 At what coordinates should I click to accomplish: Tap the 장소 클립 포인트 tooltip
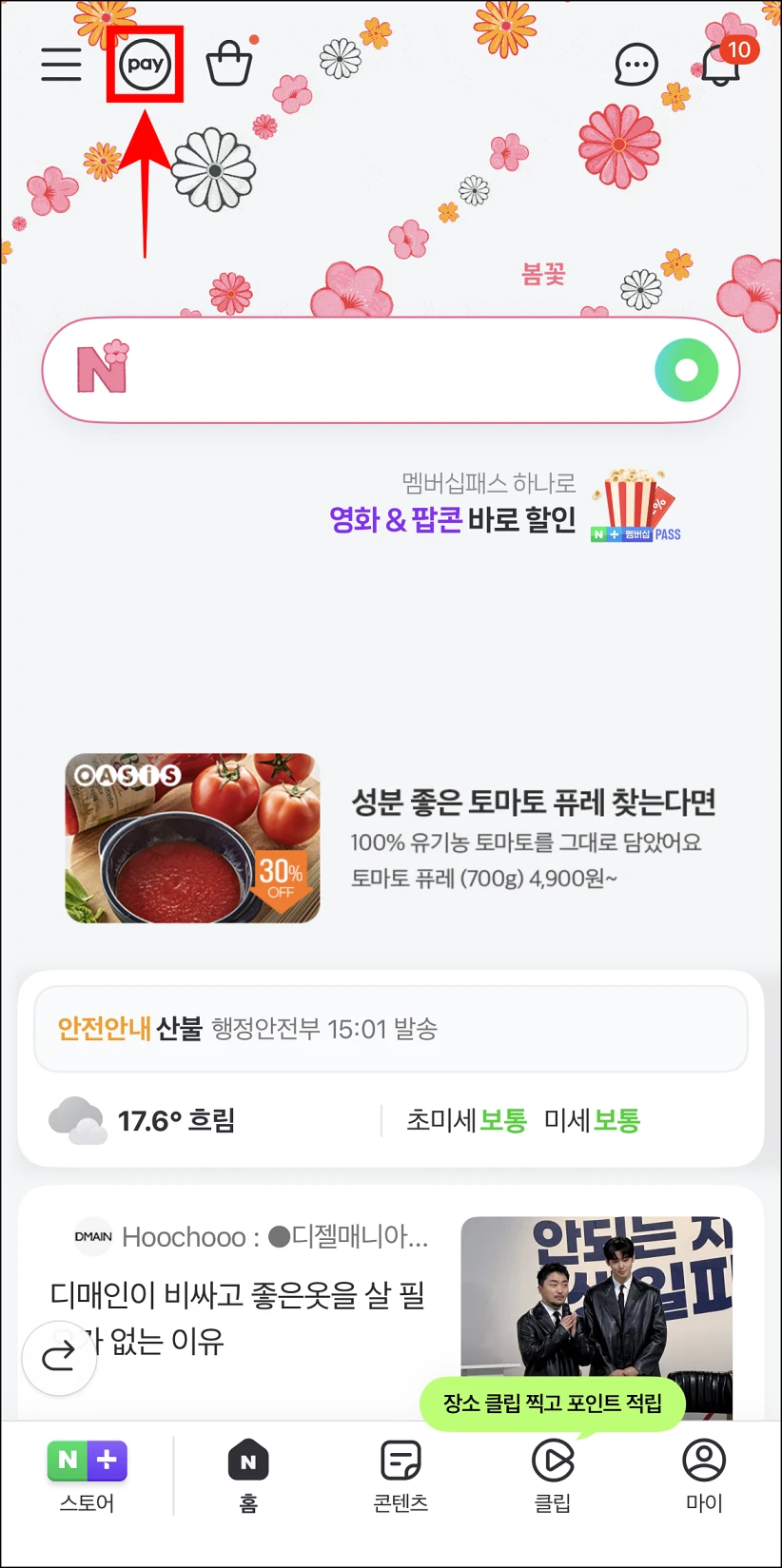(x=552, y=1403)
